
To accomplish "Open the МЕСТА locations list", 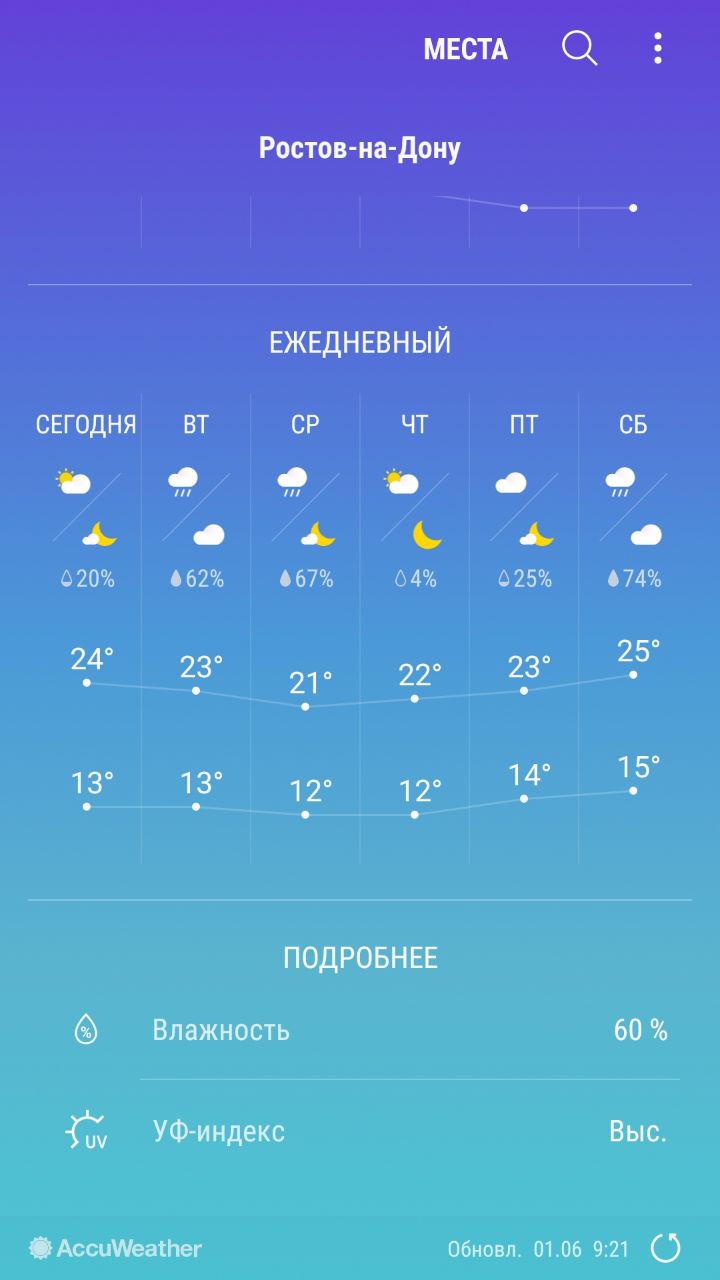I will click(465, 49).
